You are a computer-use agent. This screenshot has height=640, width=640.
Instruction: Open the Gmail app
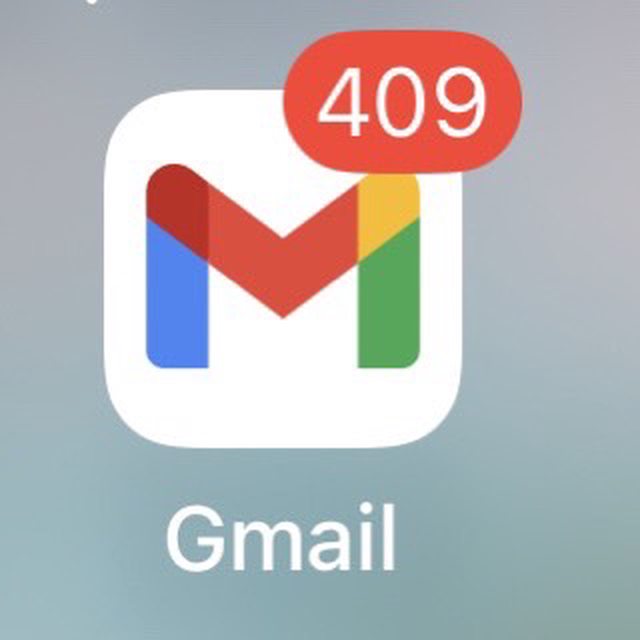[x=283, y=270]
